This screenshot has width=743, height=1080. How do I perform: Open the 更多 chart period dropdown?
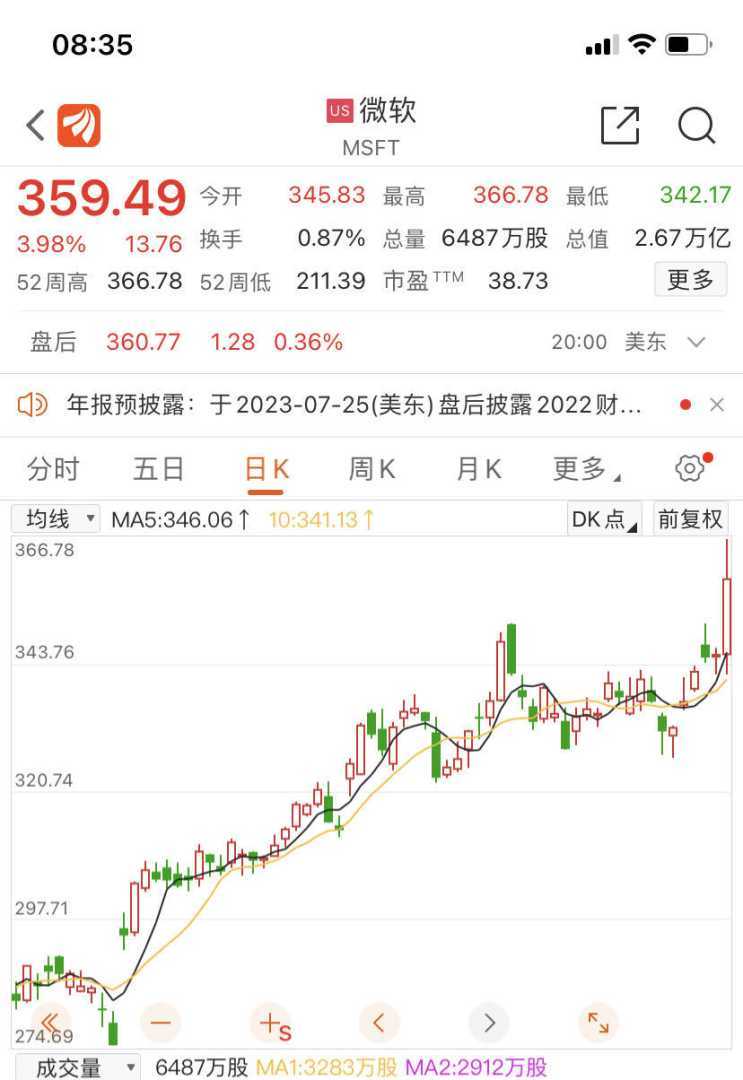coord(586,469)
